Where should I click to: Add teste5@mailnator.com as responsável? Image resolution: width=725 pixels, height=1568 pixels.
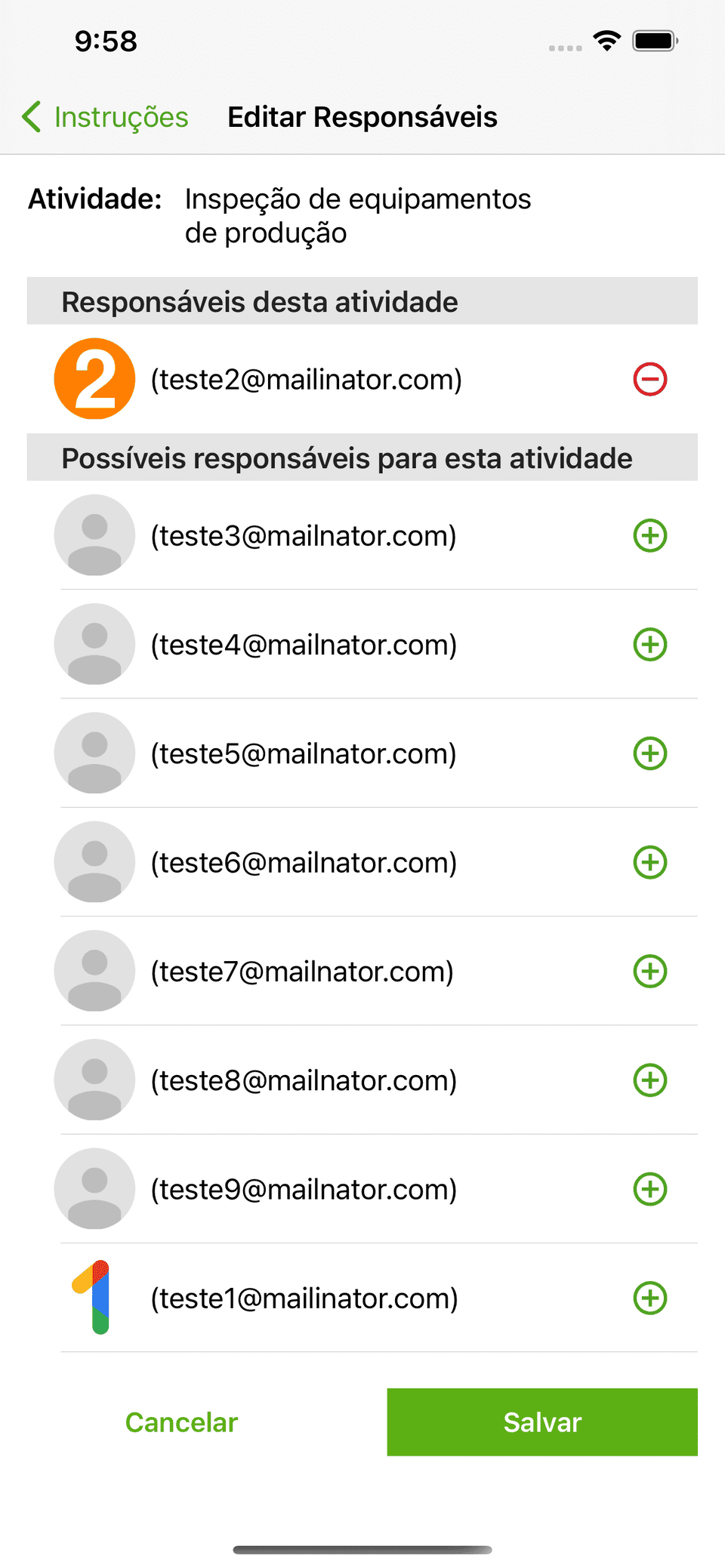(649, 753)
